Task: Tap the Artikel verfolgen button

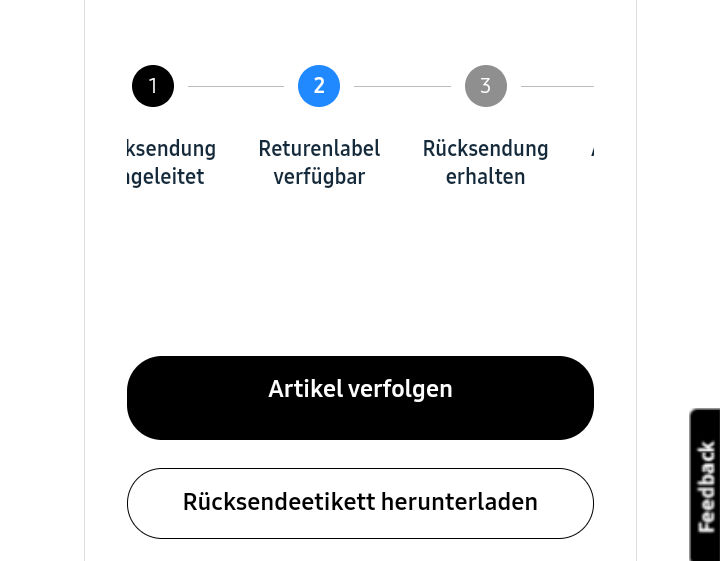Action: (360, 398)
